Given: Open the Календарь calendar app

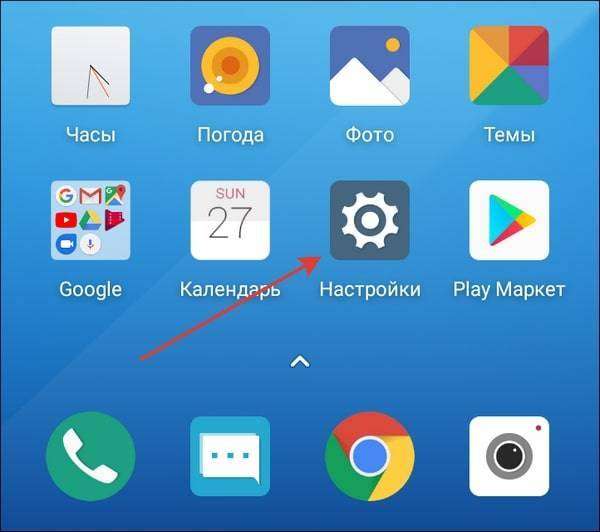Looking at the screenshot, I should 230,220.
